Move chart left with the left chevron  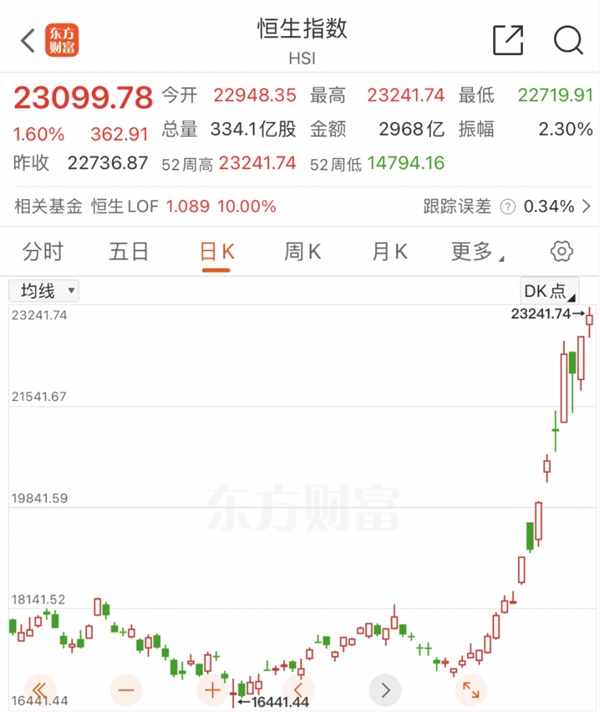[298, 689]
